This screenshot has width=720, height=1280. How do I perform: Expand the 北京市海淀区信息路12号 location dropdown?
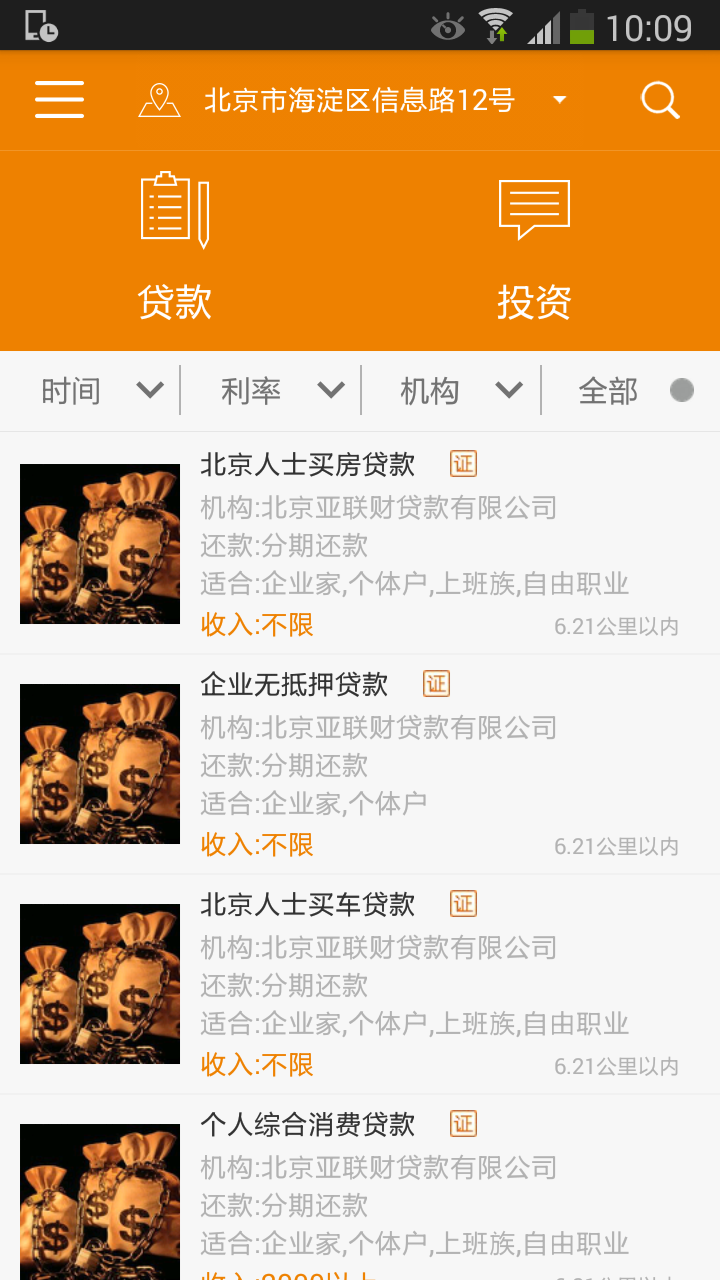(x=559, y=100)
